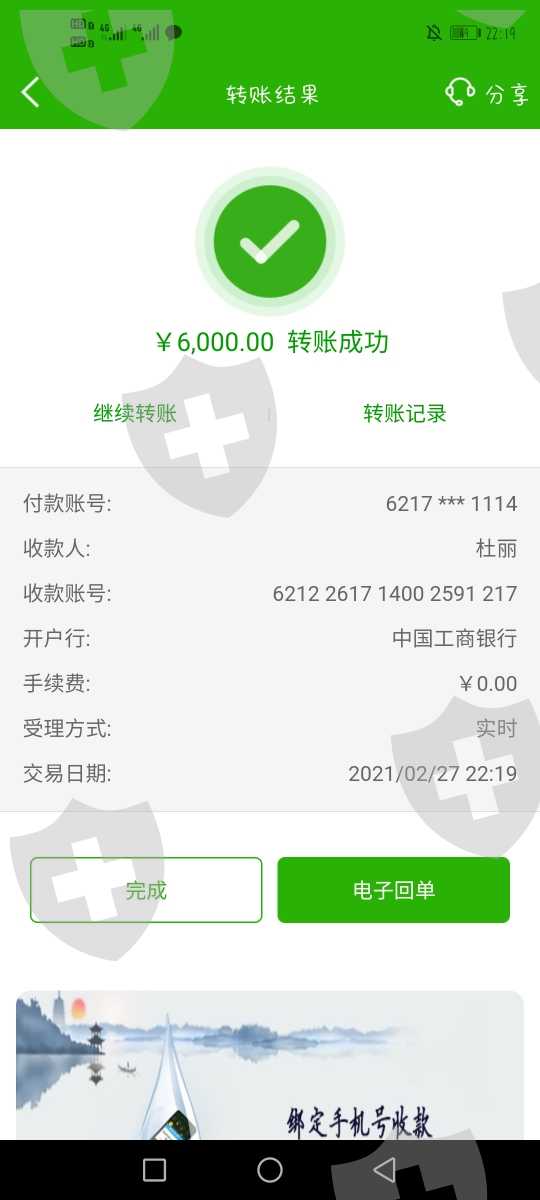Tap the 完成 button
Viewport: 540px width, 1200px height.
point(146,890)
